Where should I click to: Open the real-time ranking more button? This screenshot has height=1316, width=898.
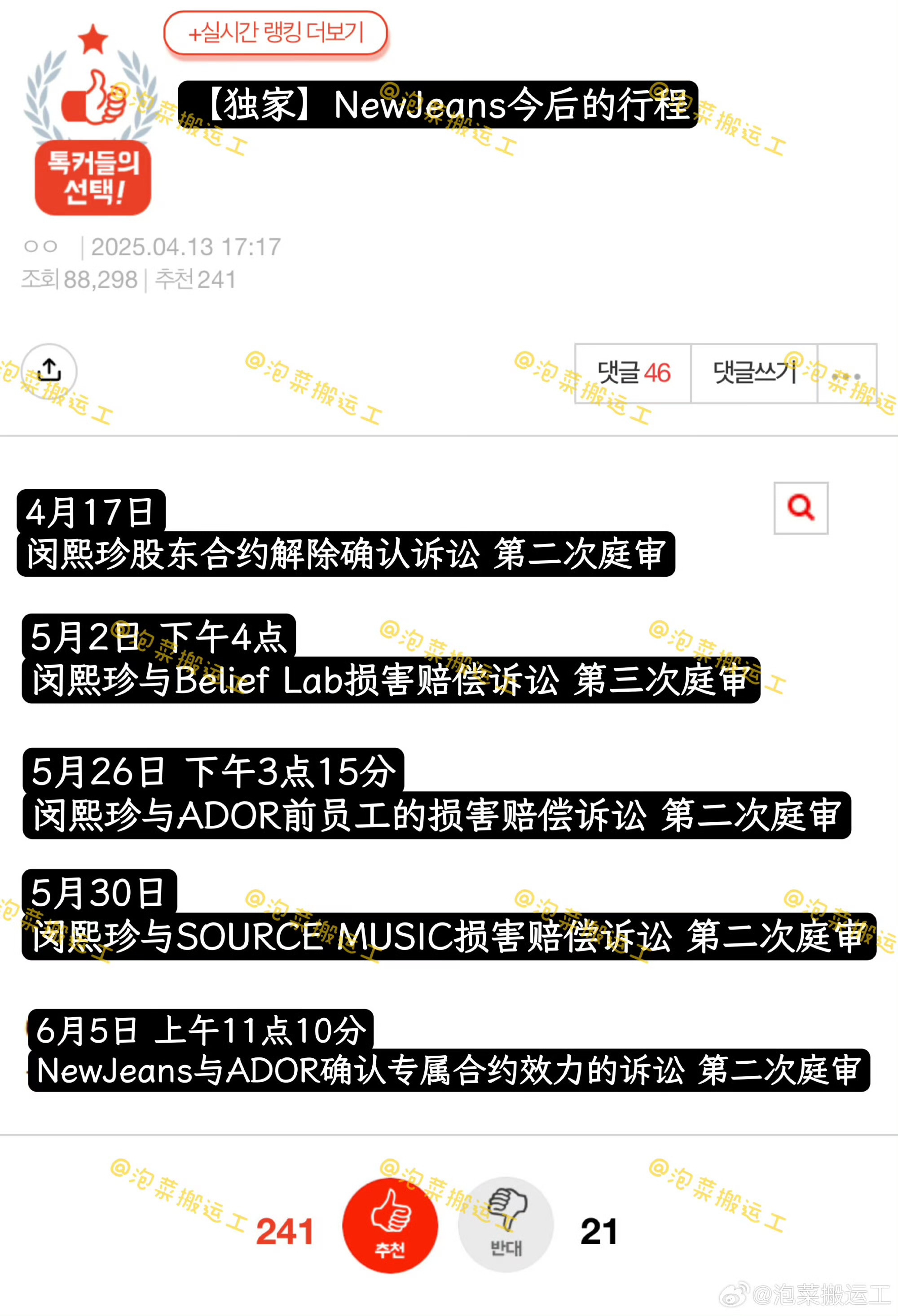(275, 33)
